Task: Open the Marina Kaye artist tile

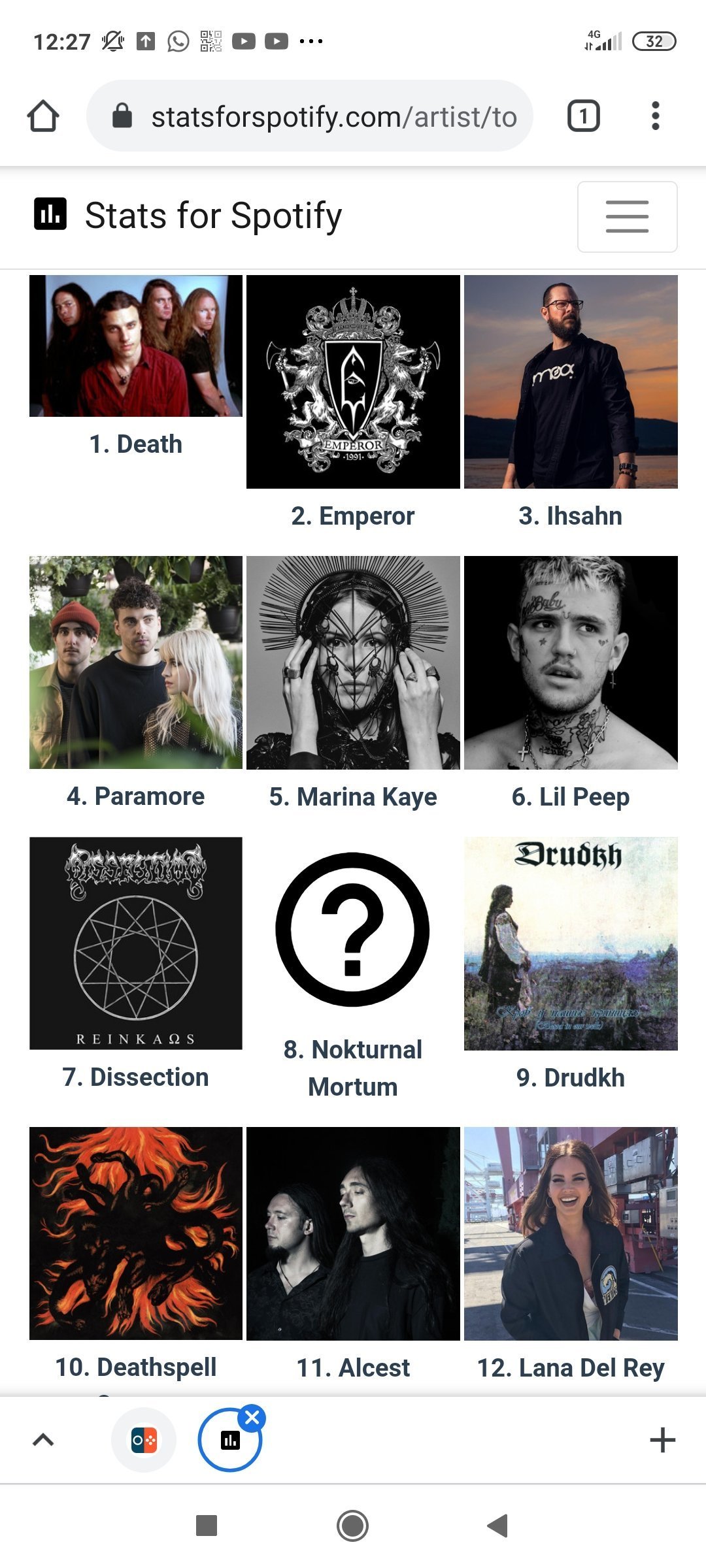Action: [353, 683]
